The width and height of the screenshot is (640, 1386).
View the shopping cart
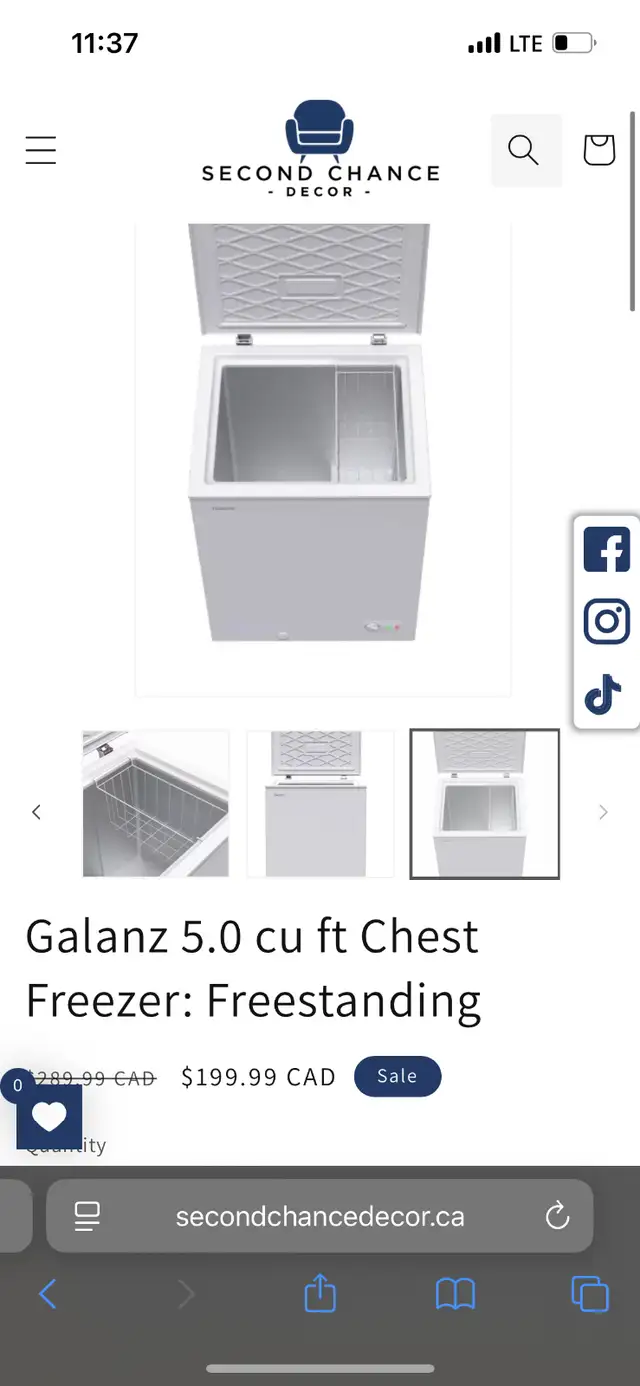pyautogui.click(x=598, y=150)
